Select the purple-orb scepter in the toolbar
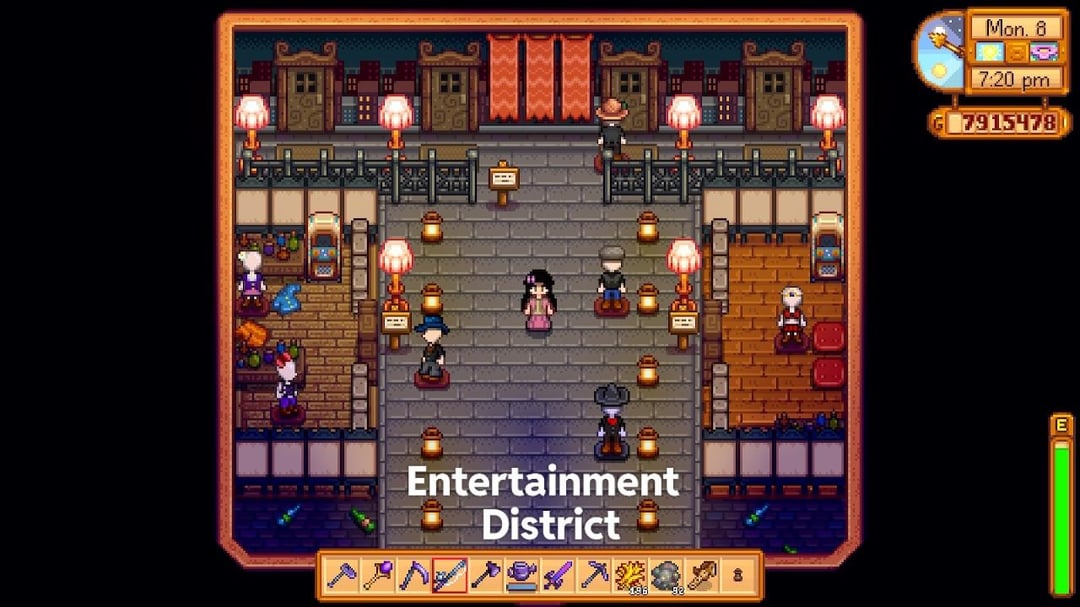 (378, 575)
